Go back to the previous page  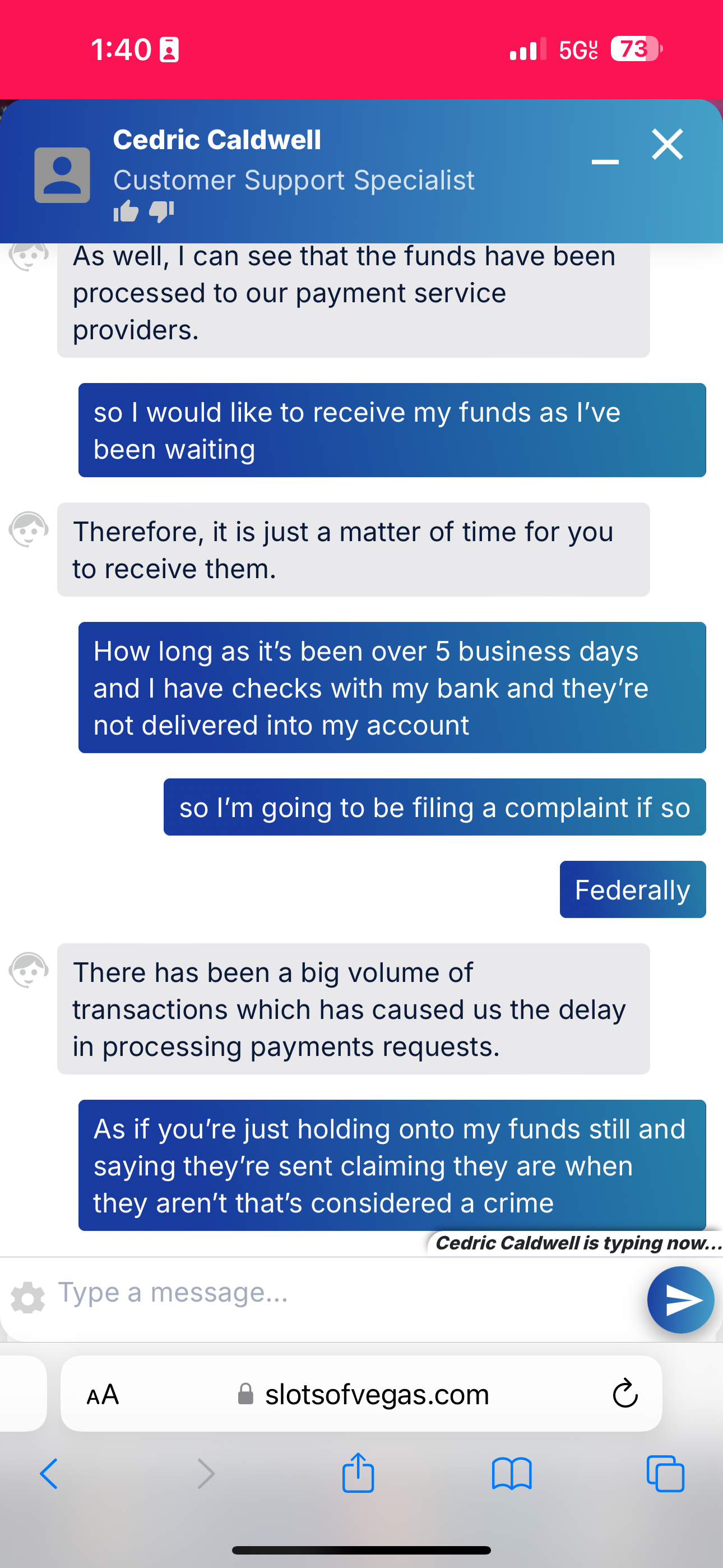[x=49, y=1474]
